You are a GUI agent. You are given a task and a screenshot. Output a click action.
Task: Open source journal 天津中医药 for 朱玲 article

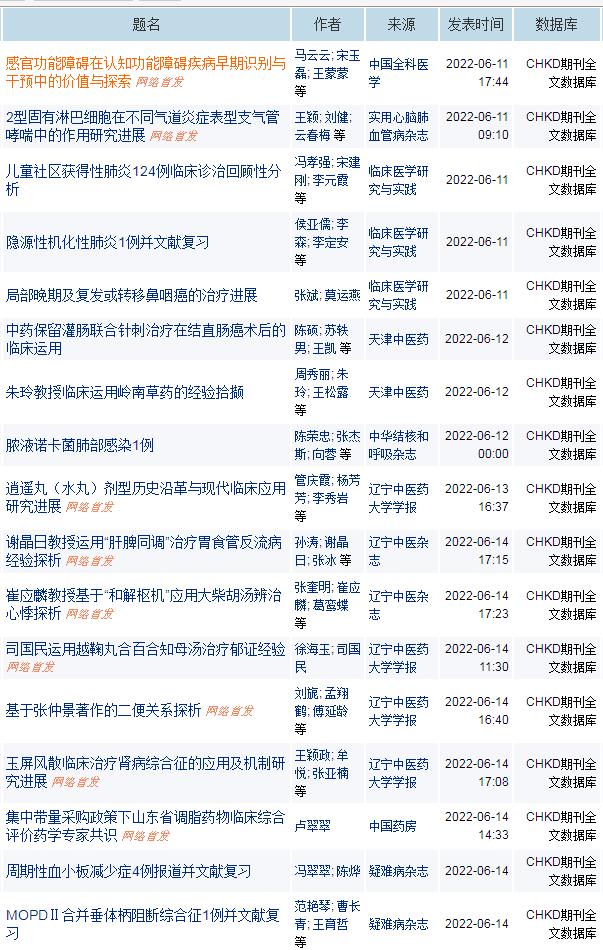(398, 392)
